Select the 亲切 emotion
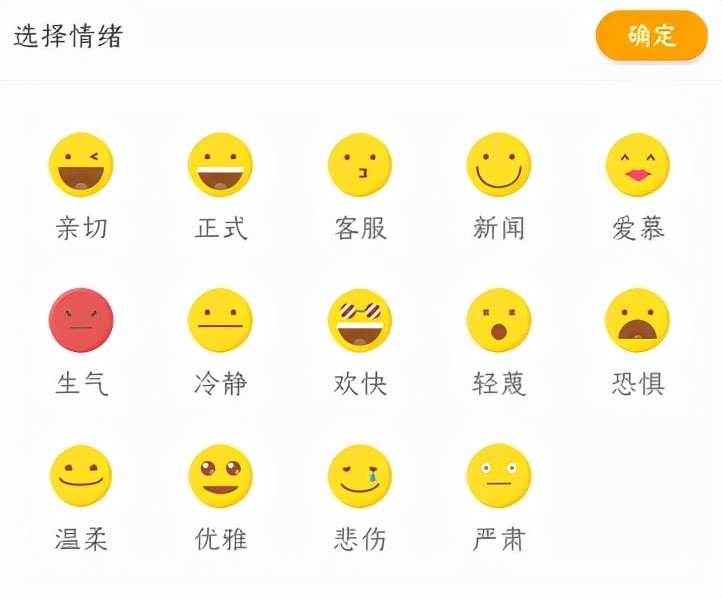The width and height of the screenshot is (722, 598). pos(81,166)
